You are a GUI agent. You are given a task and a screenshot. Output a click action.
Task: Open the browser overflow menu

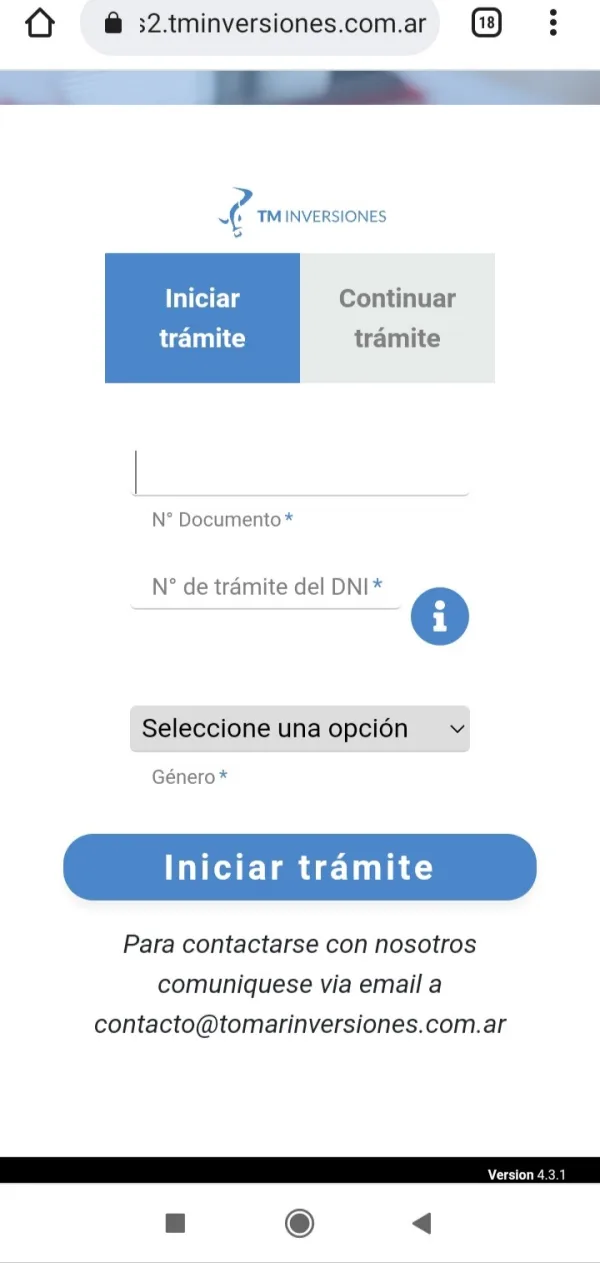553,23
